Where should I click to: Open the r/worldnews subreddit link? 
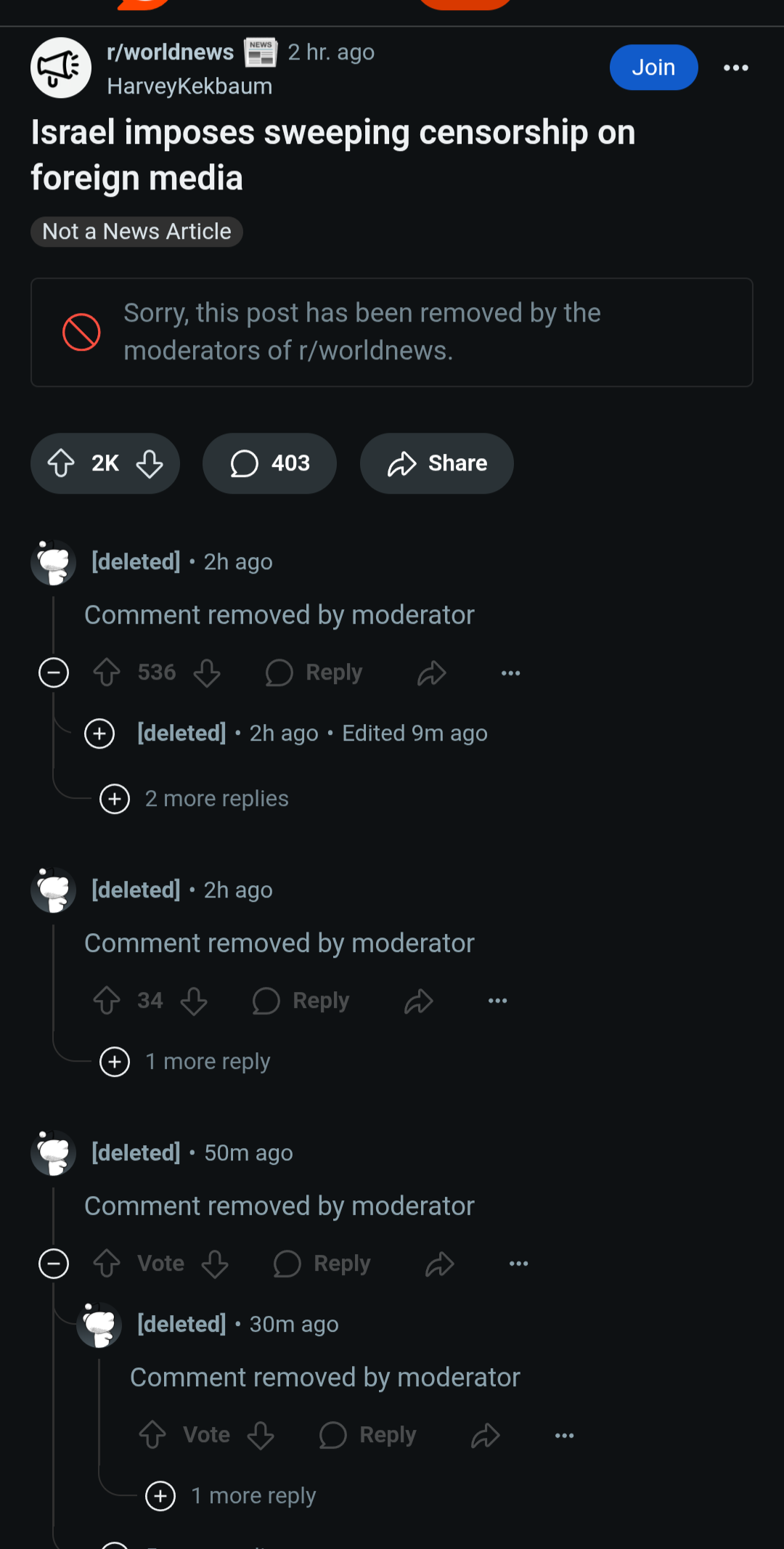[170, 52]
